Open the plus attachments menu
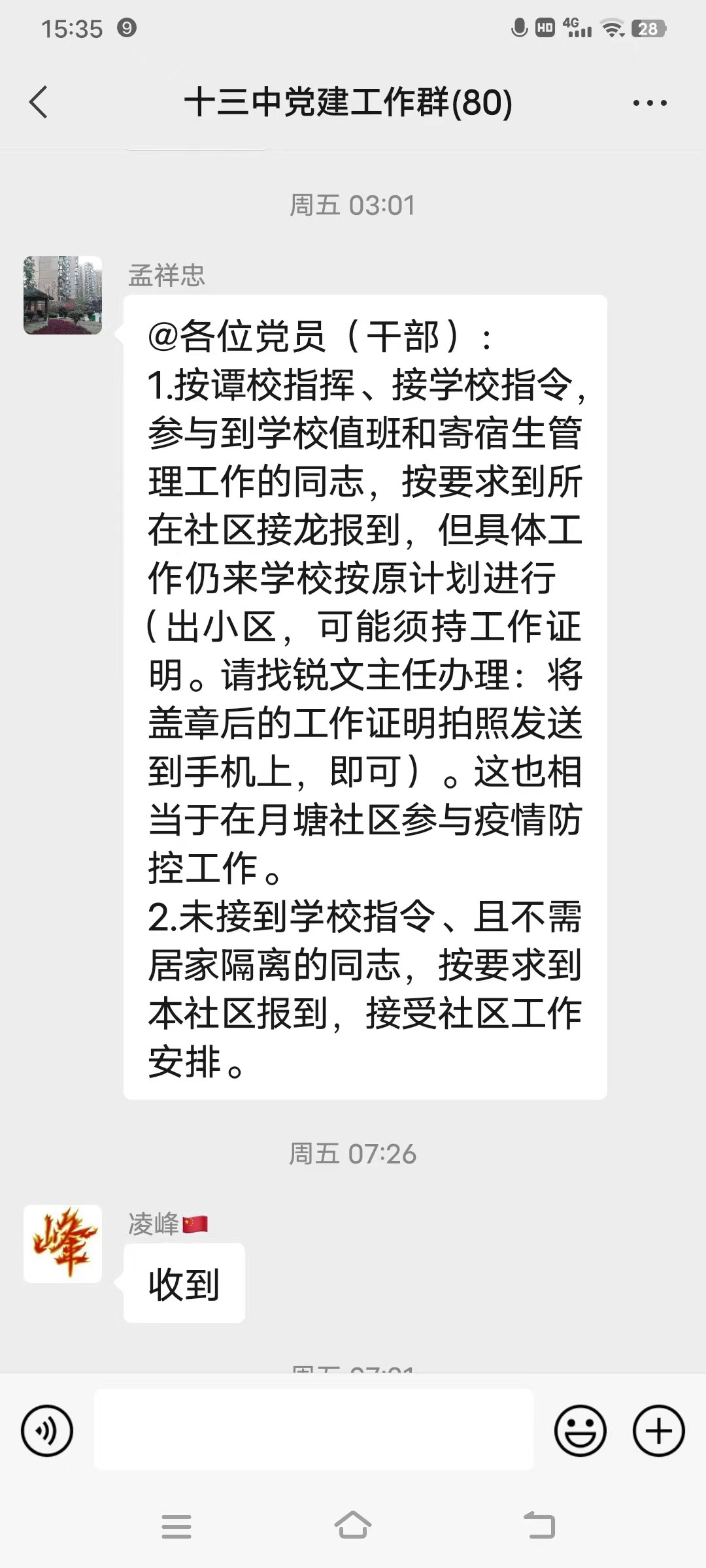This screenshot has height=1568, width=706. pos(658,1431)
